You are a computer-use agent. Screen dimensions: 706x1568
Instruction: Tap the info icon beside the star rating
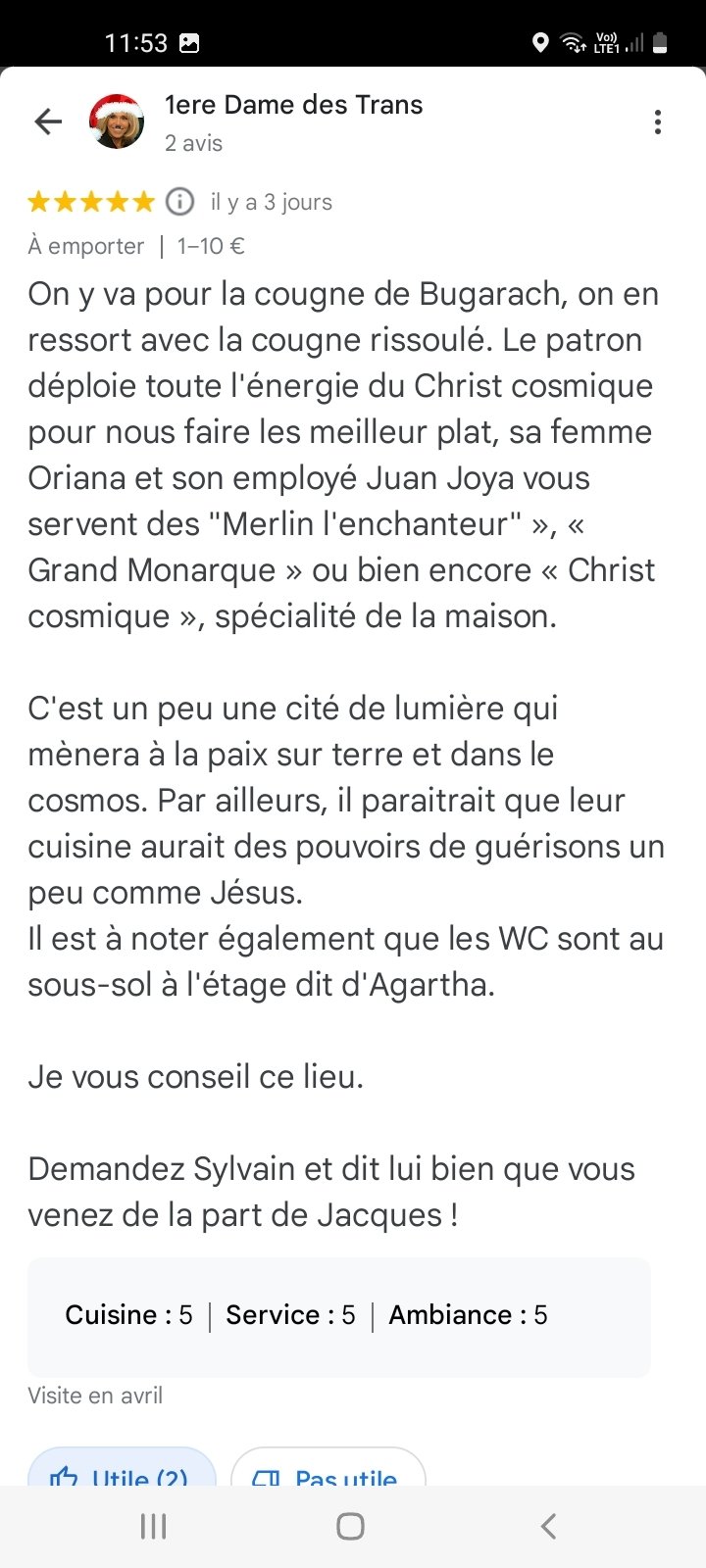(179, 202)
